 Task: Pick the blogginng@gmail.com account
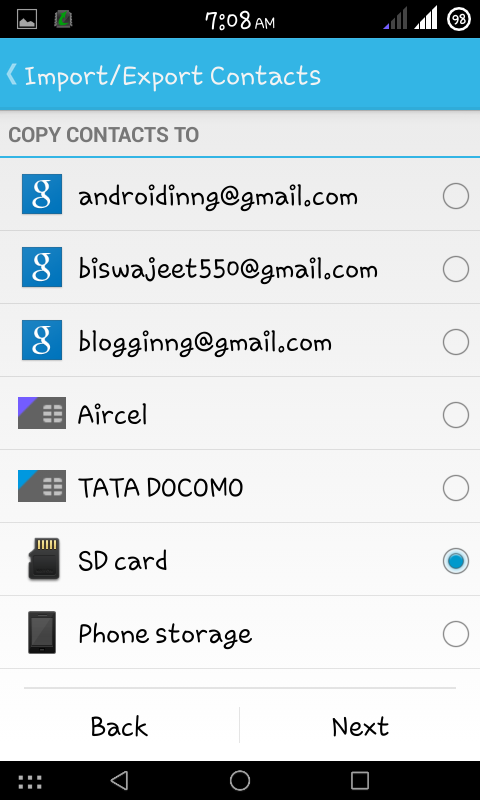tap(240, 340)
